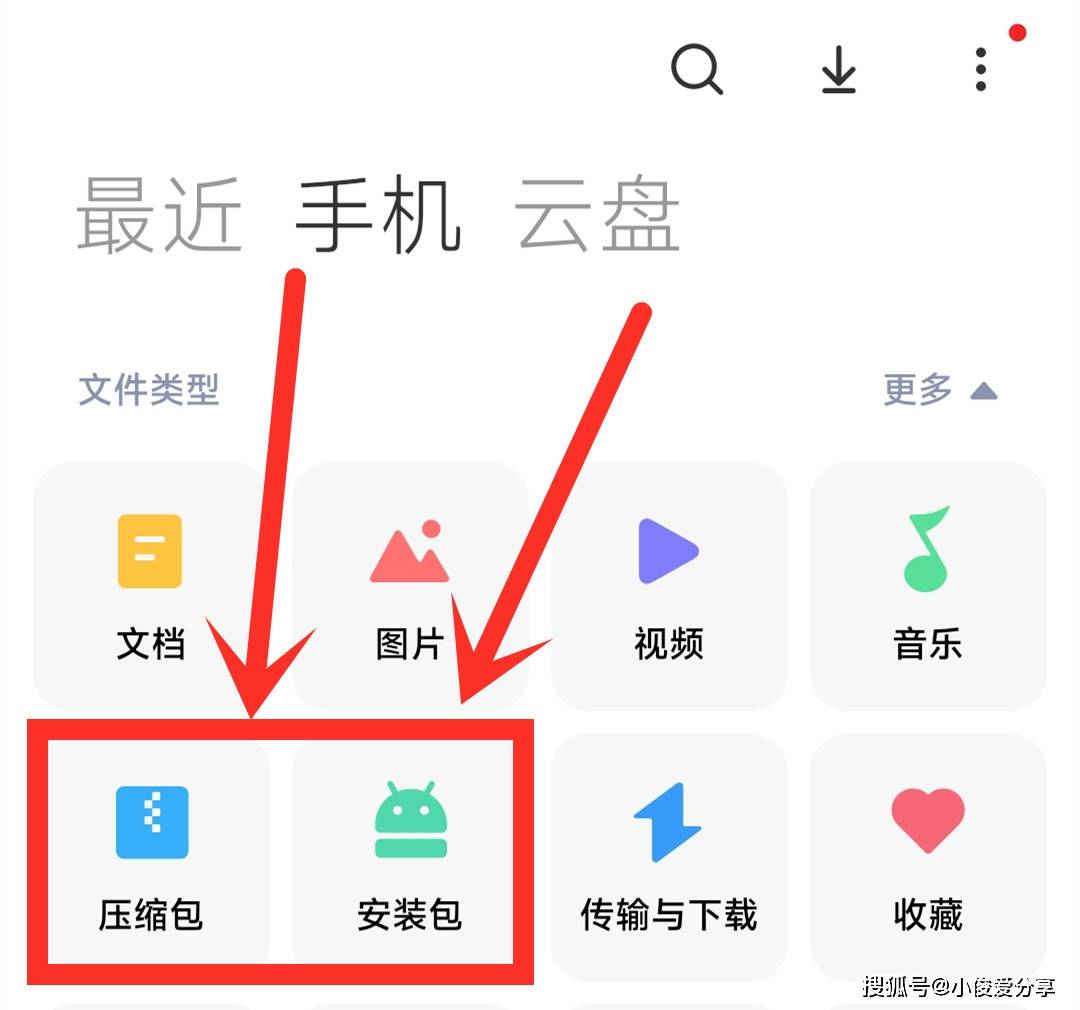Open the search icon
The width and height of the screenshot is (1080, 1010).
[x=696, y=70]
